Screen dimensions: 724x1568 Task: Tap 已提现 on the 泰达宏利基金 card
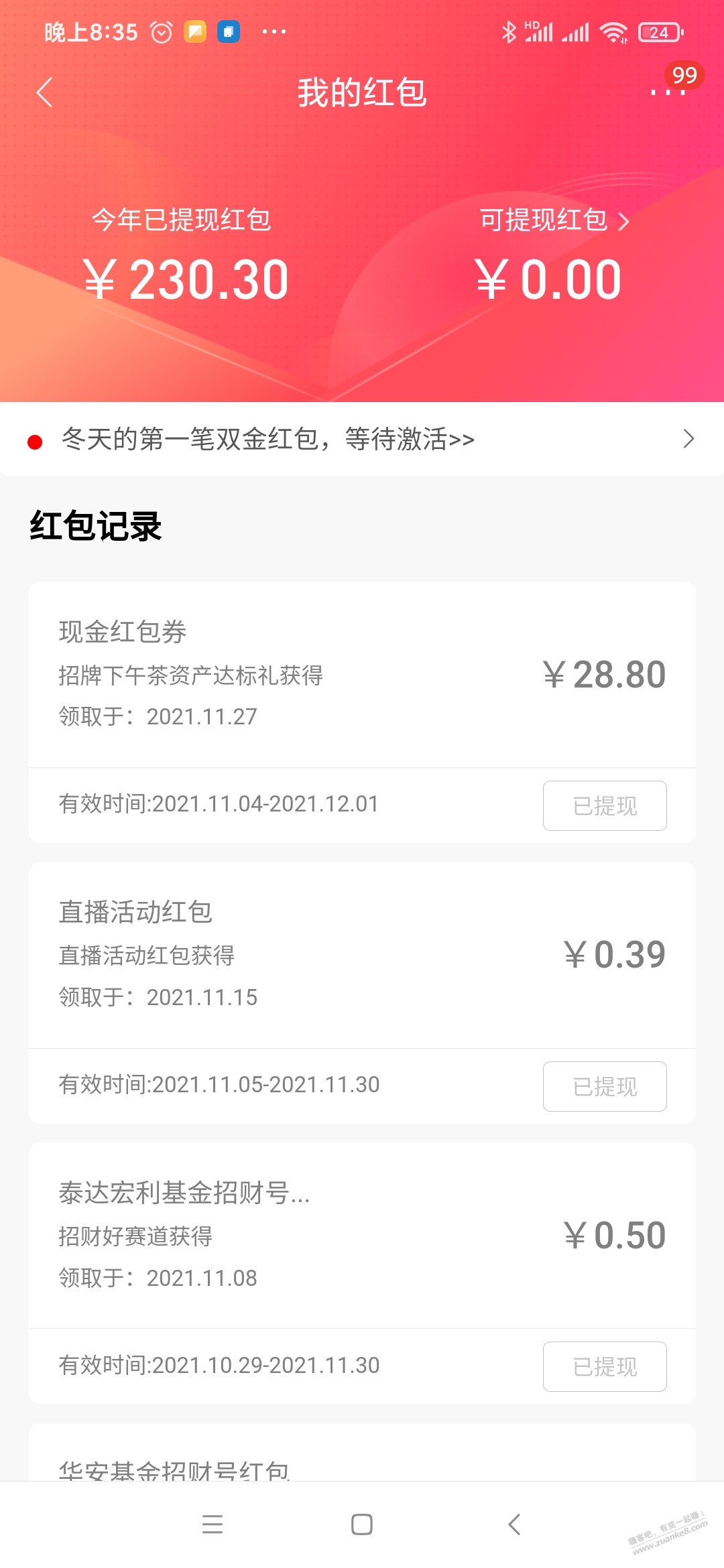coord(605,1366)
